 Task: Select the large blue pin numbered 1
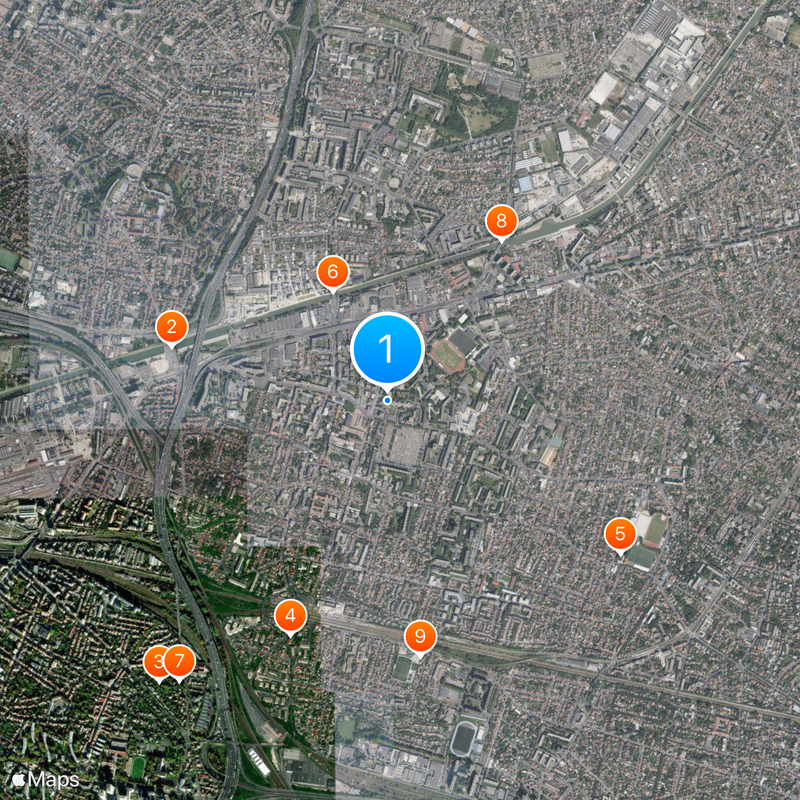point(388,349)
